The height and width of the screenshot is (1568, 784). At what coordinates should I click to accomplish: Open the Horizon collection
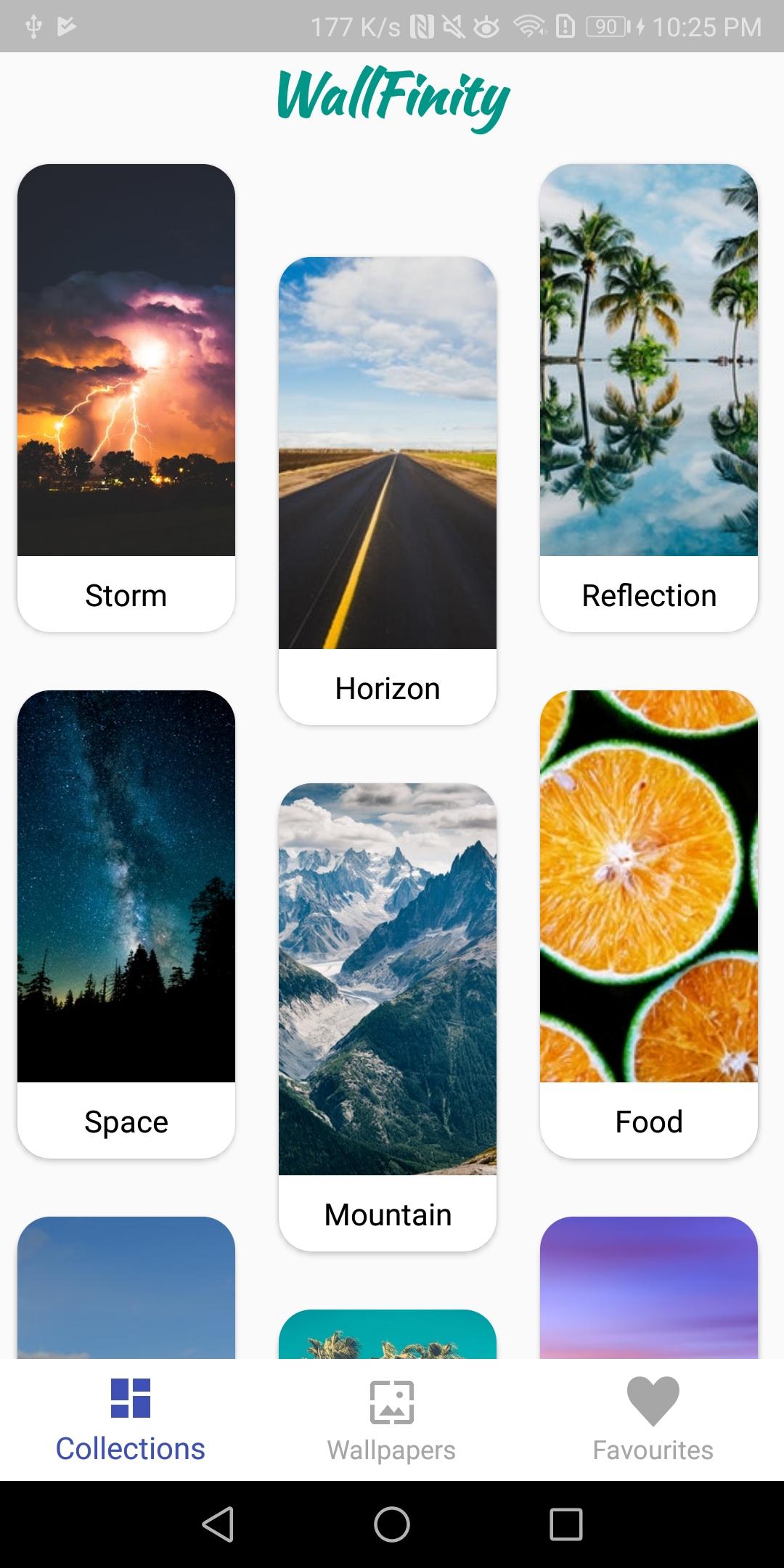388,490
